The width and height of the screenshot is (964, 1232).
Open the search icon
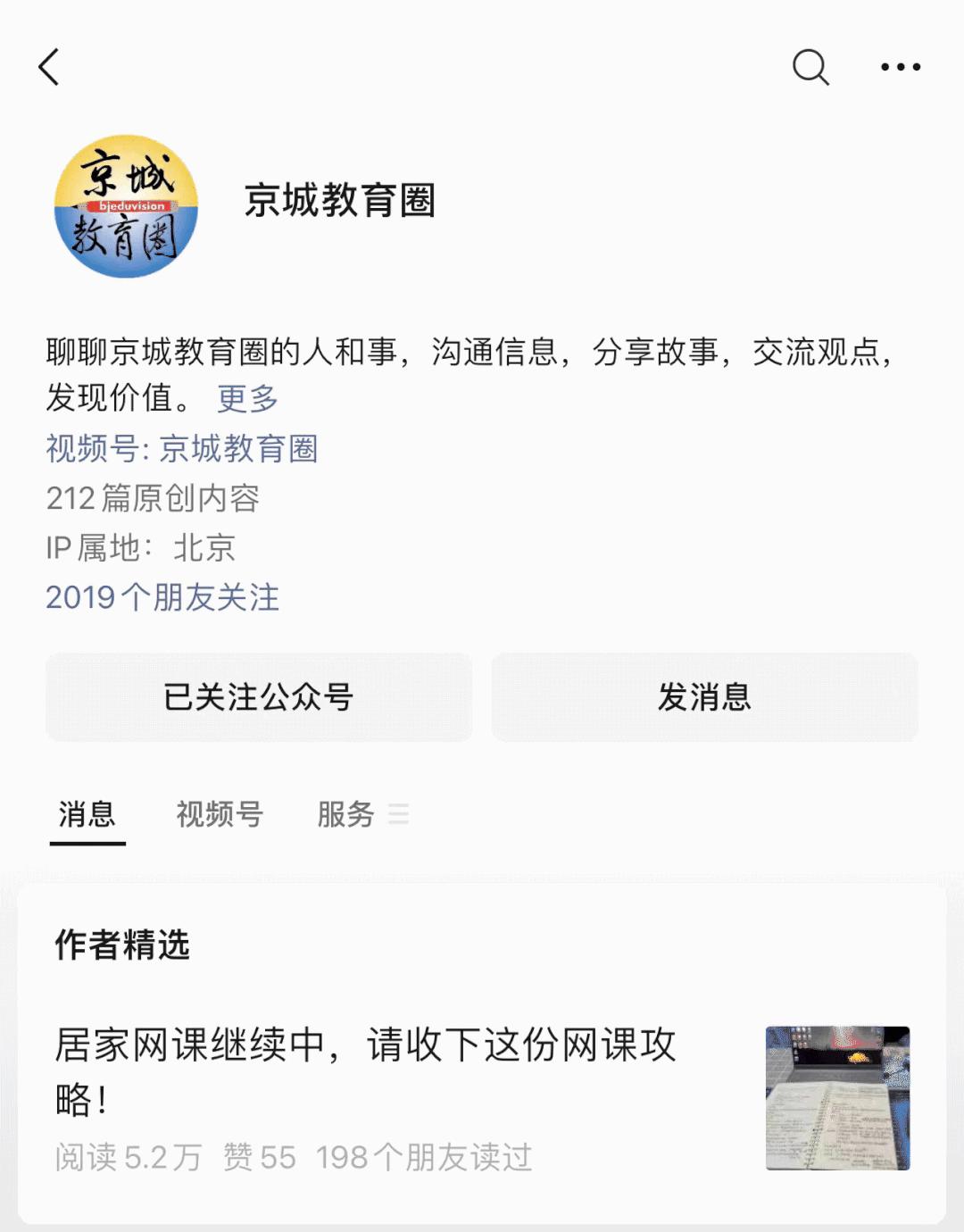[810, 67]
